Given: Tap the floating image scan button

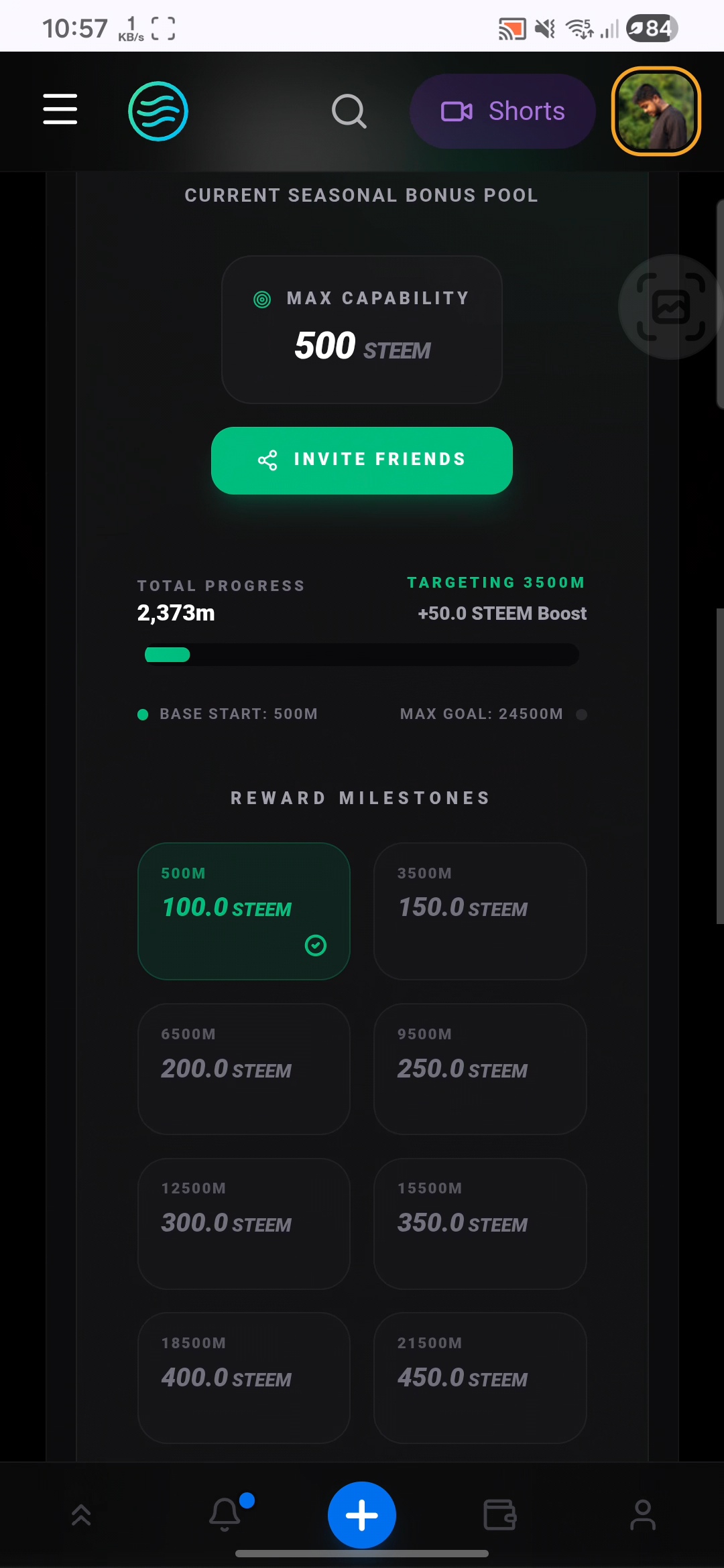Looking at the screenshot, I should click(x=670, y=307).
